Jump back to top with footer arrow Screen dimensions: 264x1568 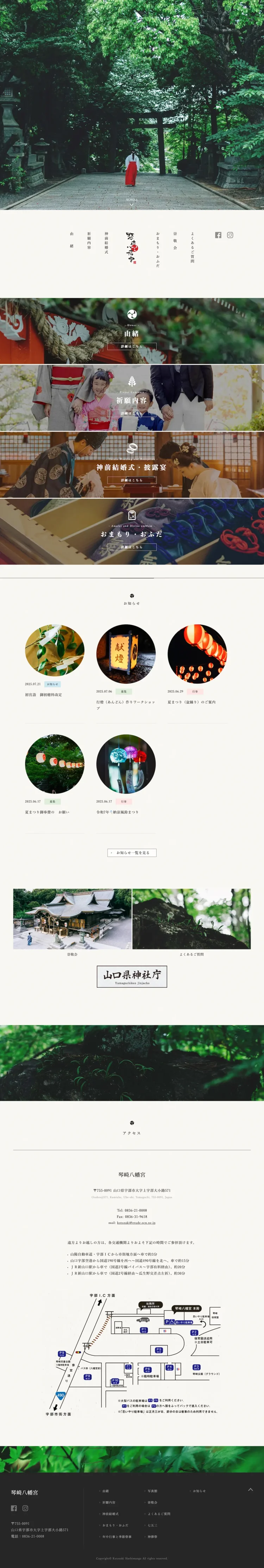[x=251, y=1489]
